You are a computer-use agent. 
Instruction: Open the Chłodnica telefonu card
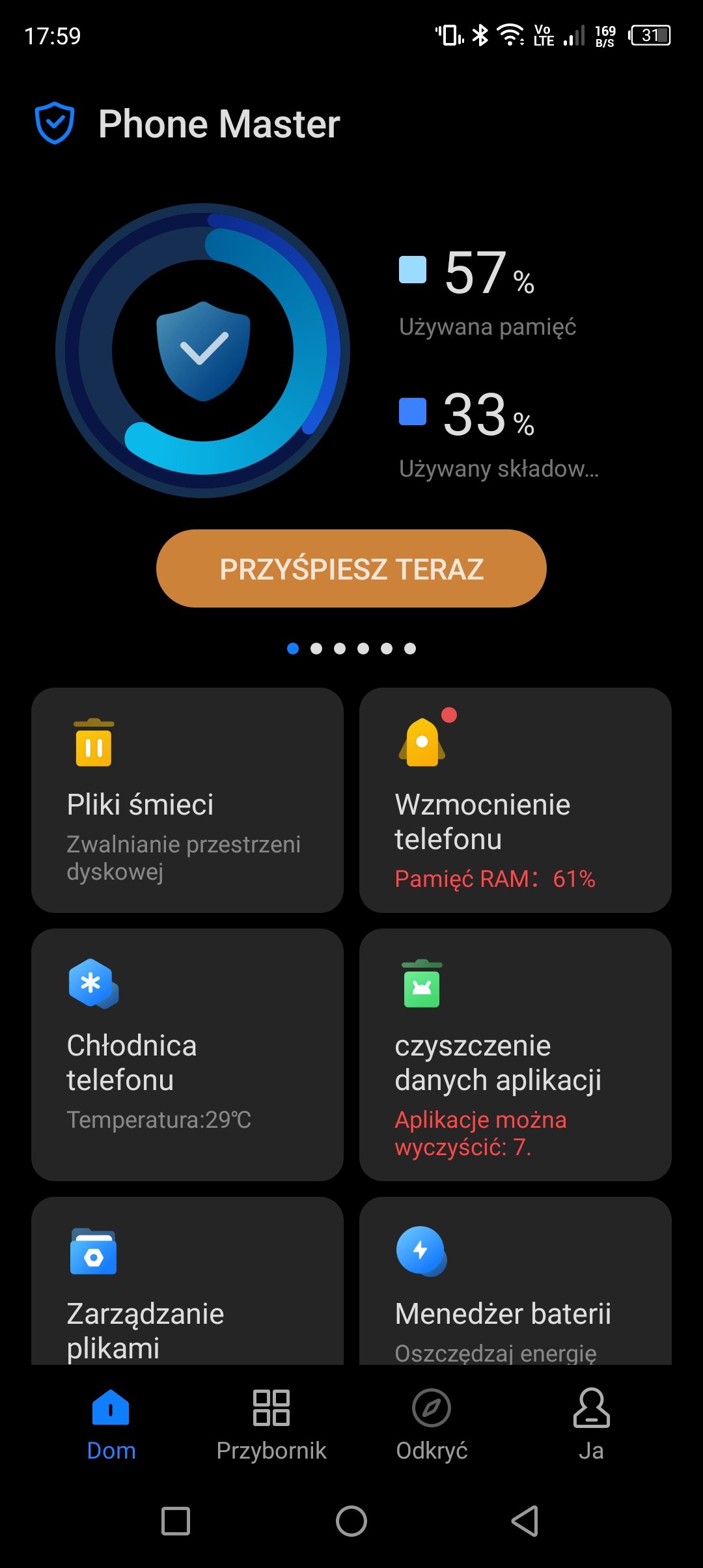tap(187, 1054)
